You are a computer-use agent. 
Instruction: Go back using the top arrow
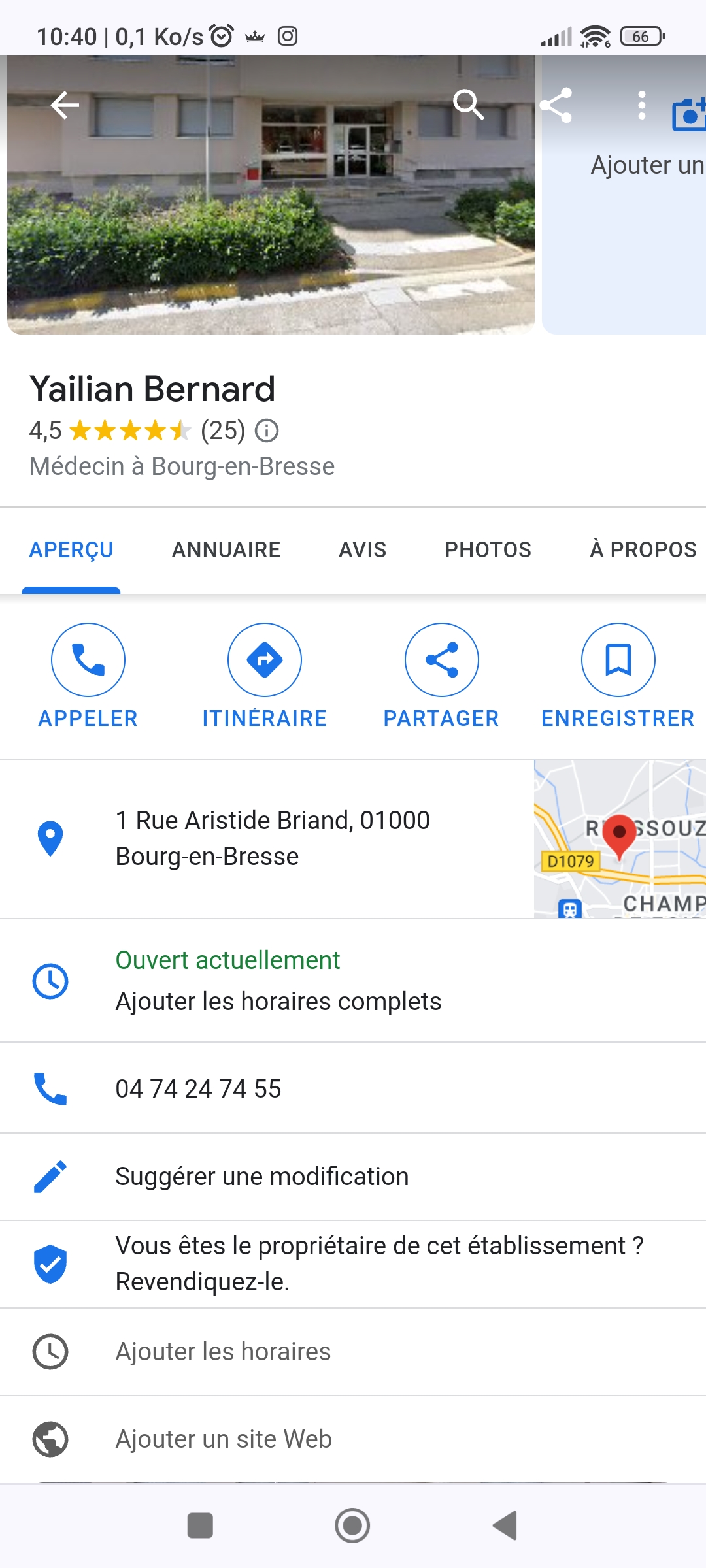coord(65,105)
